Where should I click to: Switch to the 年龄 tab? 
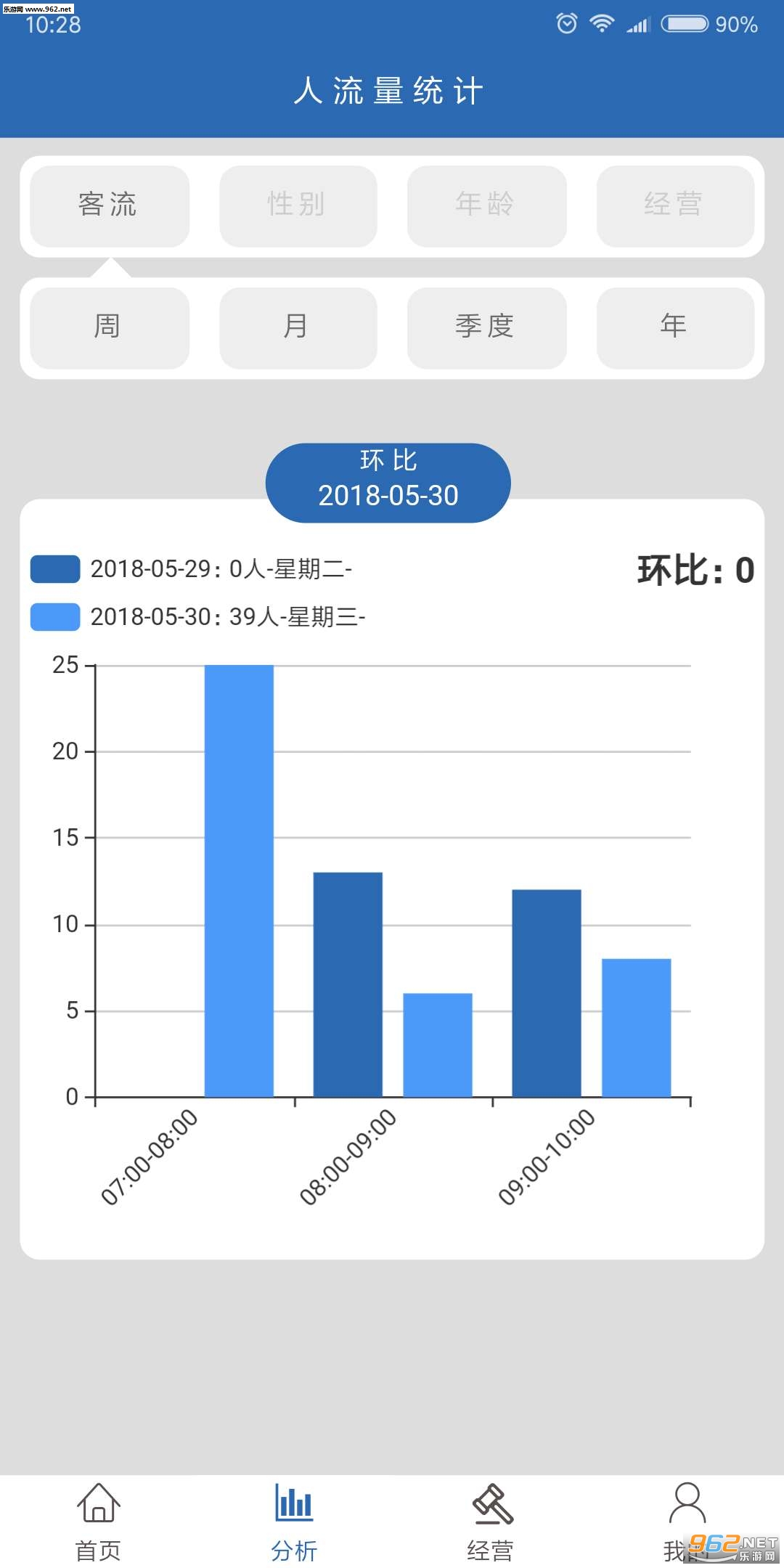(x=486, y=206)
